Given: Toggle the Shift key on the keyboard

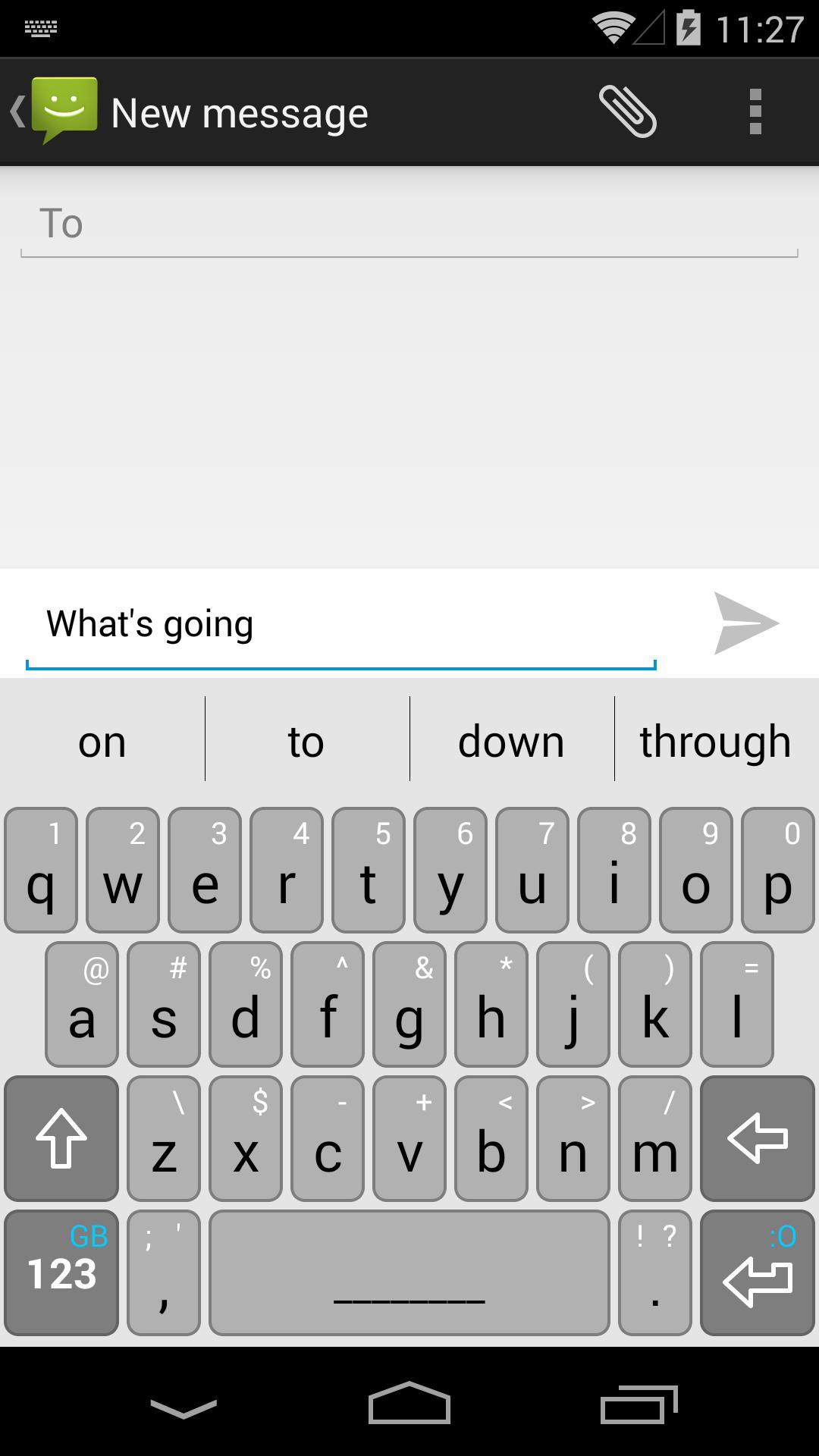Looking at the screenshot, I should (60, 1138).
